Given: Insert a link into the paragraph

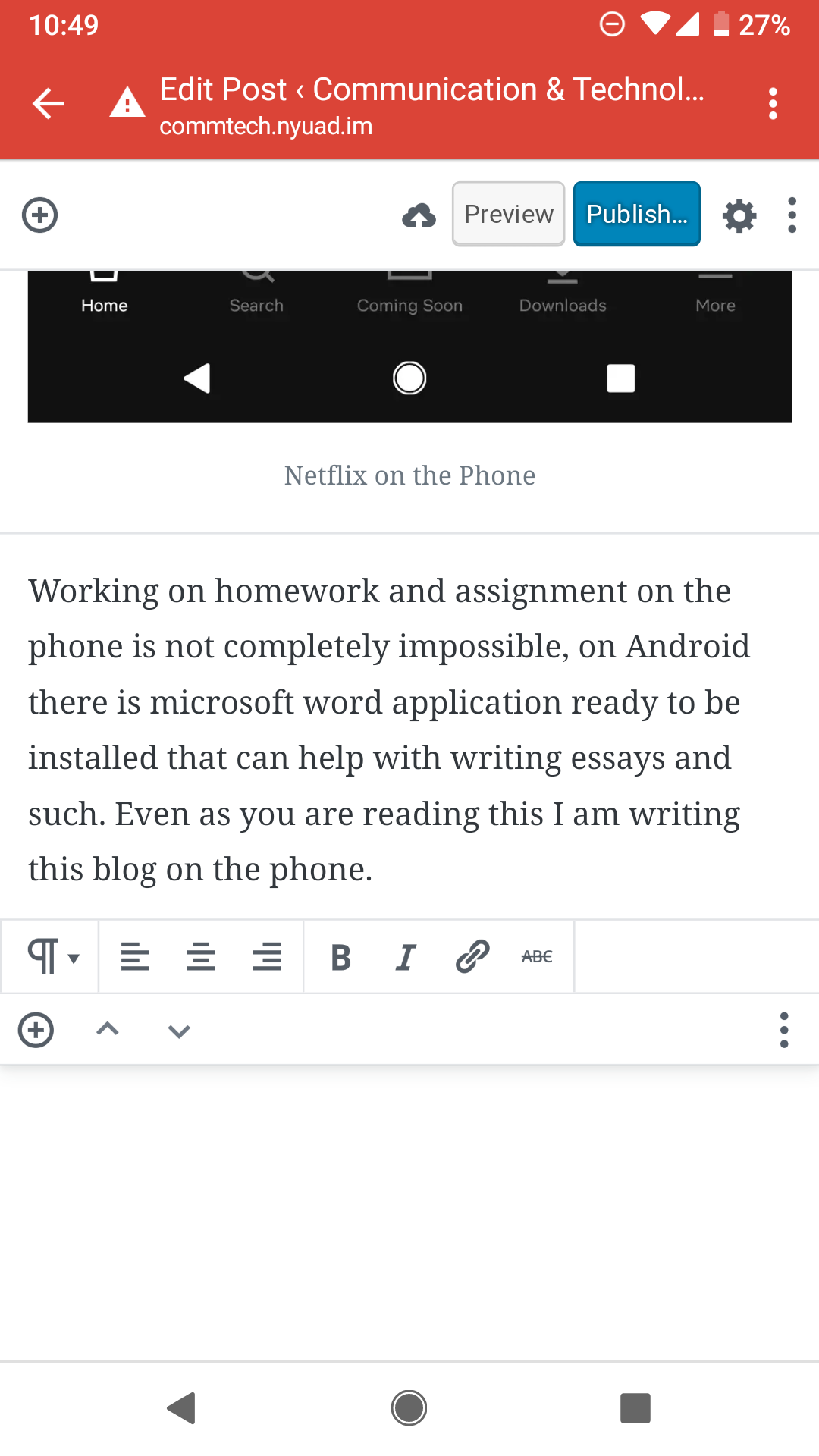Looking at the screenshot, I should tap(472, 956).
